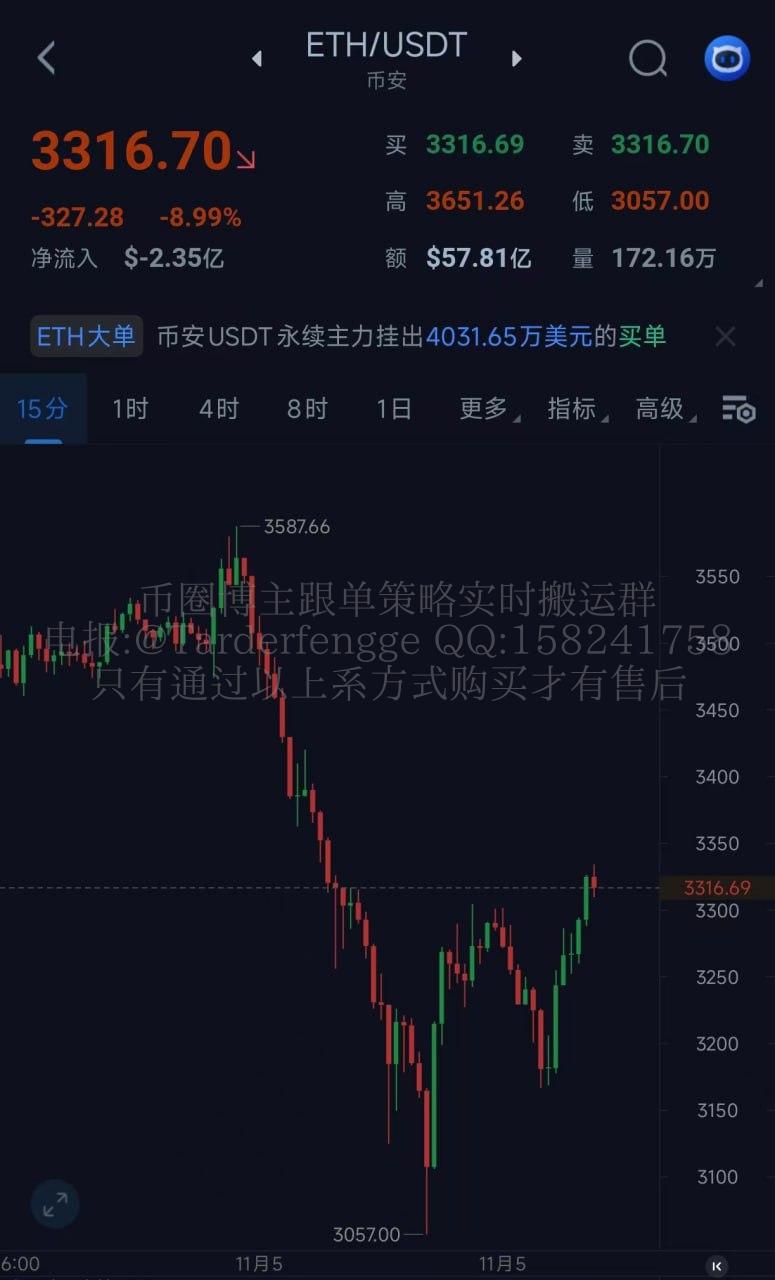Screen dimensions: 775x1280
Task: Switch to the previous trading pair
Action: (257, 59)
